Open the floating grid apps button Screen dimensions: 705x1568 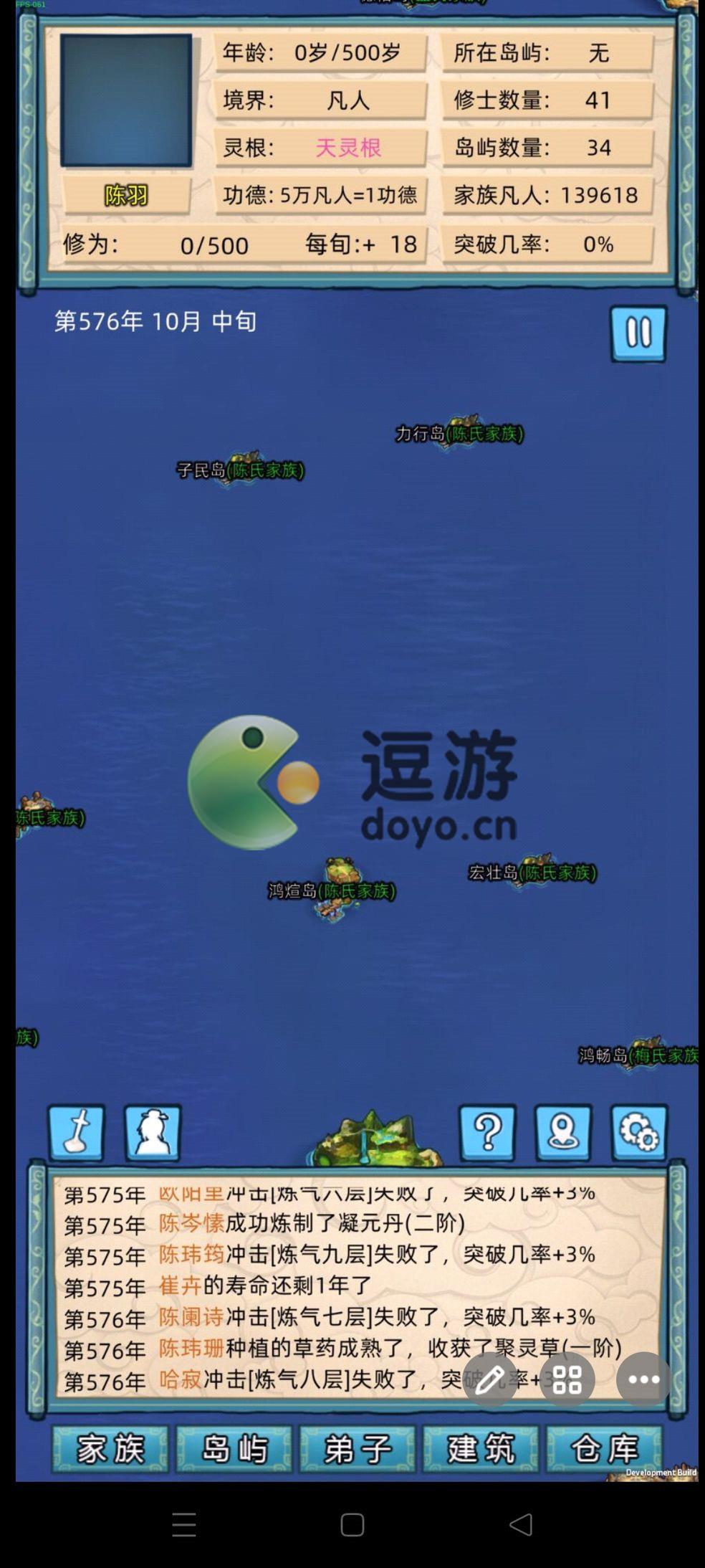pos(567,1379)
